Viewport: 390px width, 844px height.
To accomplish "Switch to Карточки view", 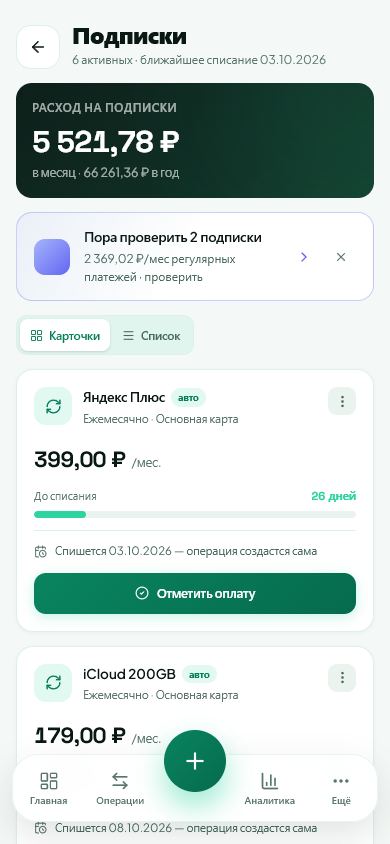I will pos(65,336).
